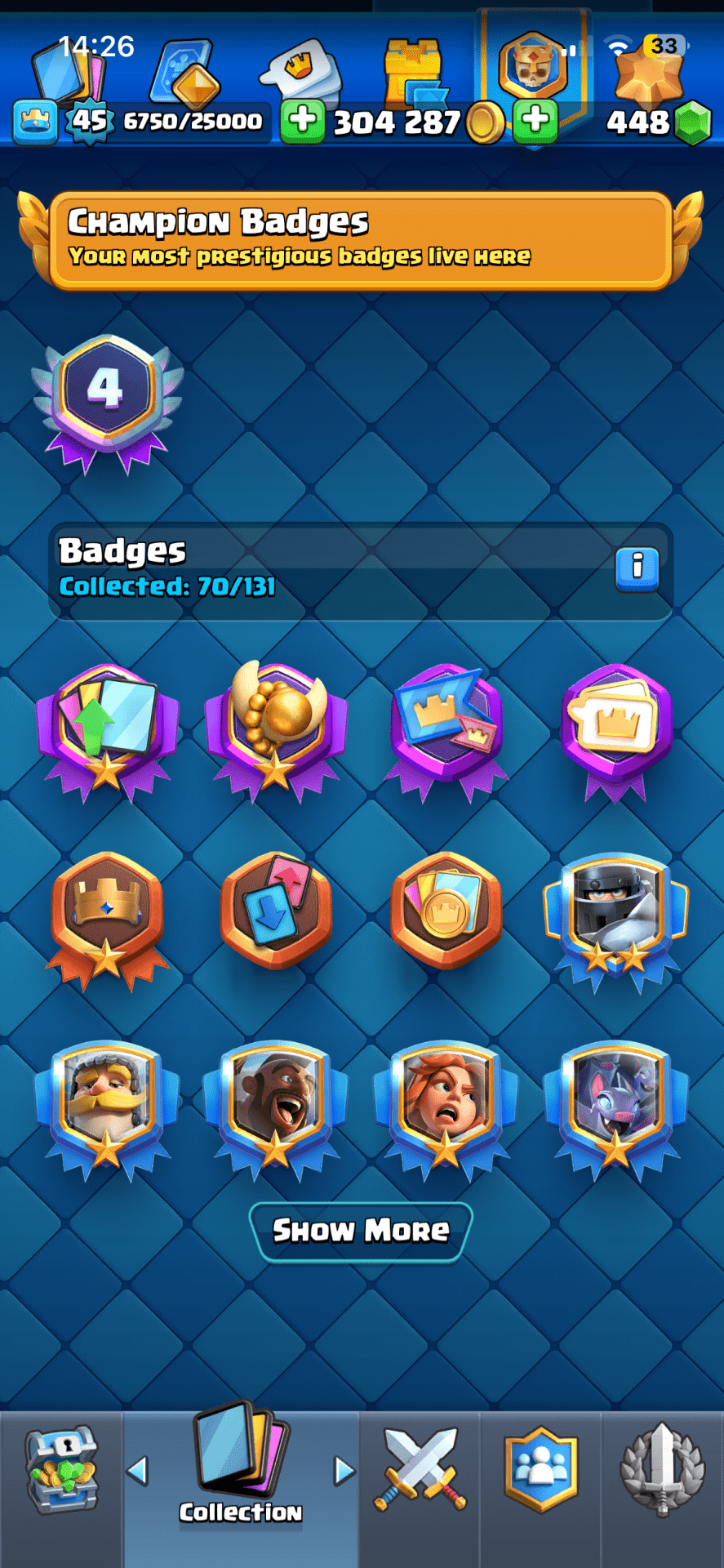Open the golden winged boot badge
The height and width of the screenshot is (1568, 724).
(x=276, y=727)
